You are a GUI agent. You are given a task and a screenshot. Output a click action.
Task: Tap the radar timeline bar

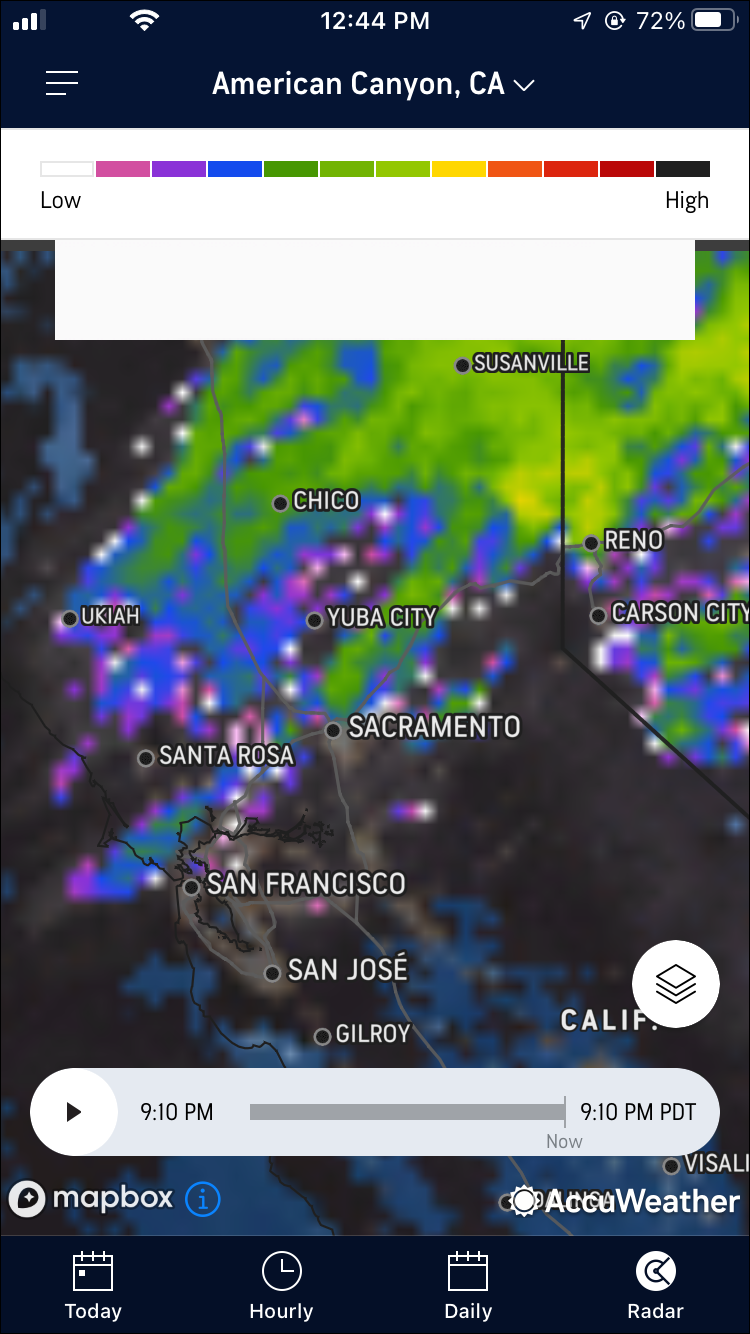click(407, 1112)
